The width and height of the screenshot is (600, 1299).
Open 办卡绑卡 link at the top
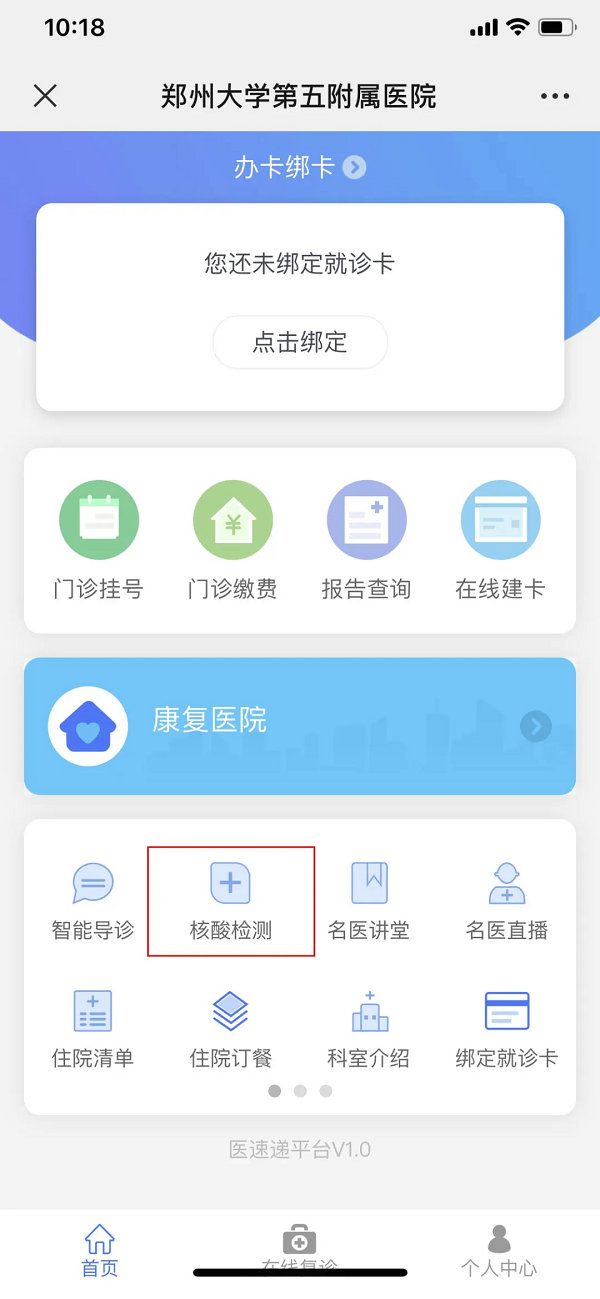coord(300,167)
